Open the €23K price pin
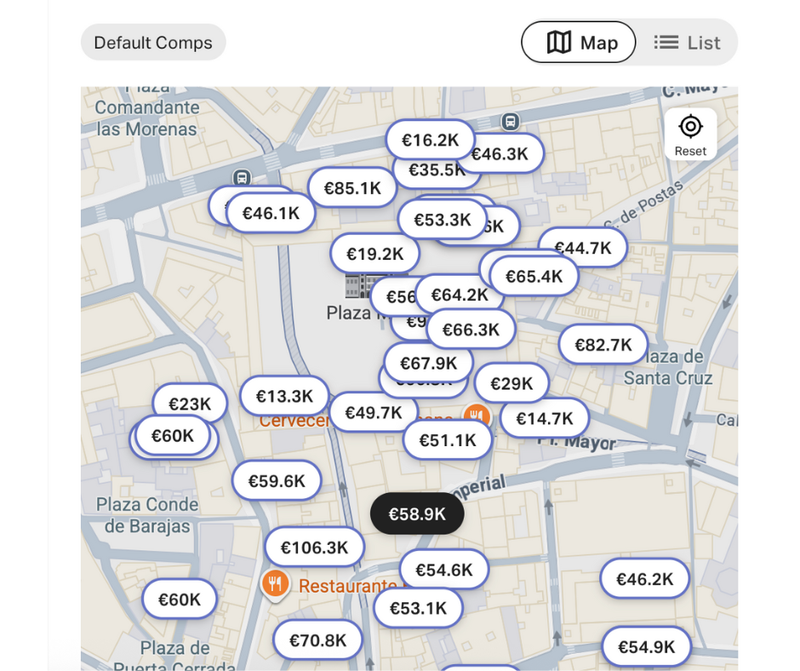 [x=189, y=404]
